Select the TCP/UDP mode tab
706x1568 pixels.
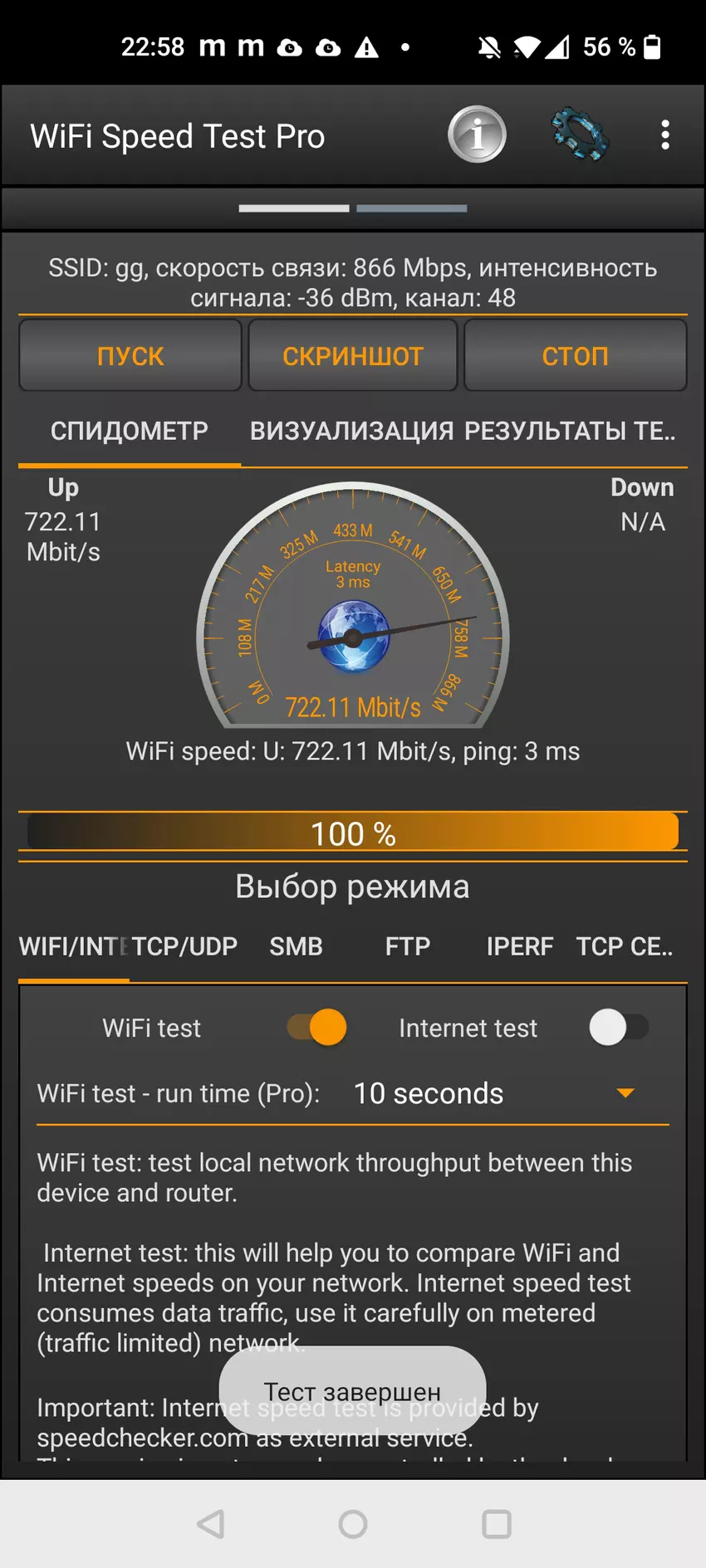click(185, 946)
